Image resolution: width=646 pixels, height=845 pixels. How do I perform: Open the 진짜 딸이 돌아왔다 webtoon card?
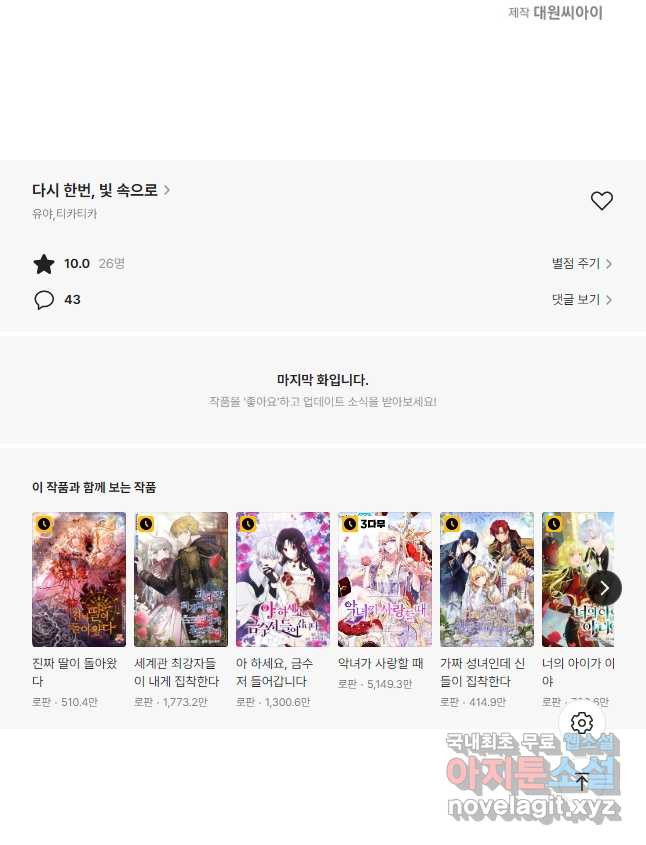tap(79, 579)
